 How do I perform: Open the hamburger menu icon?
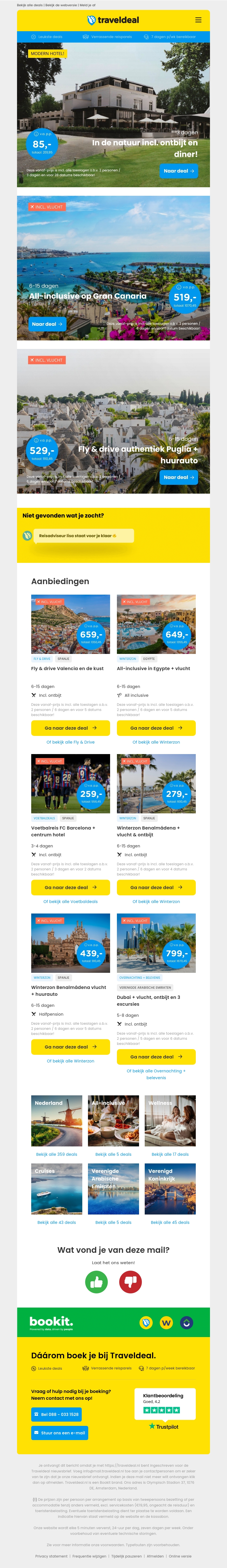pyautogui.click(x=198, y=20)
